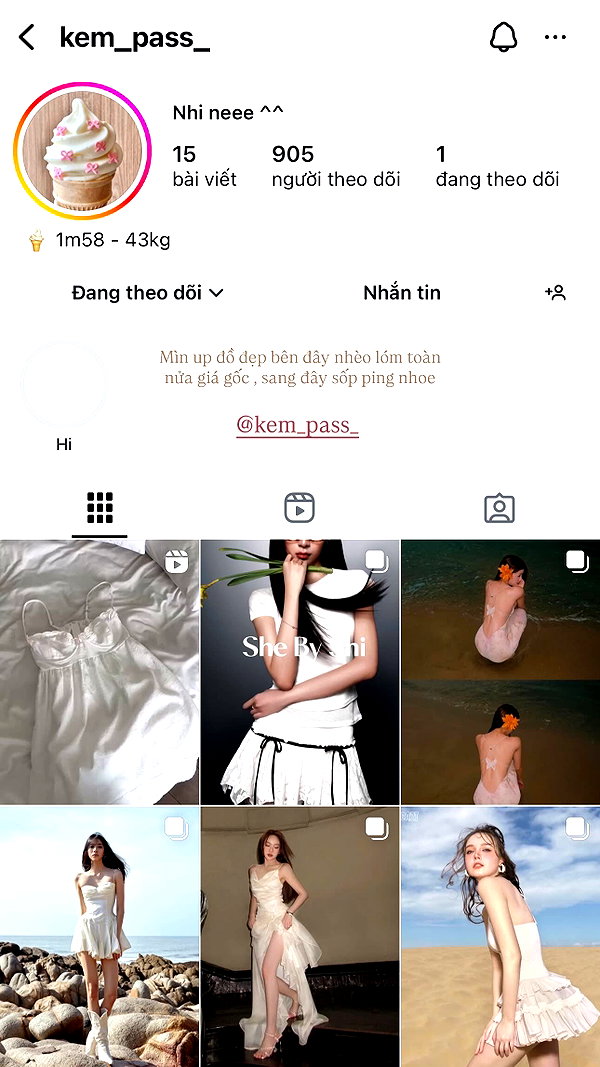Switch to the Reels tab
600x1067 pixels.
[299, 508]
